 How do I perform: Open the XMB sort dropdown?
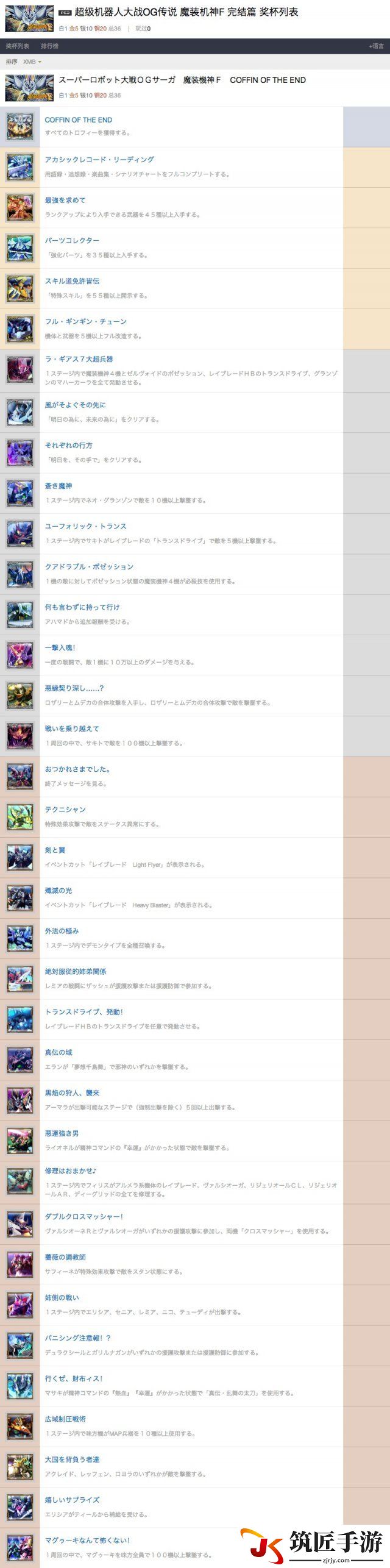point(32,62)
